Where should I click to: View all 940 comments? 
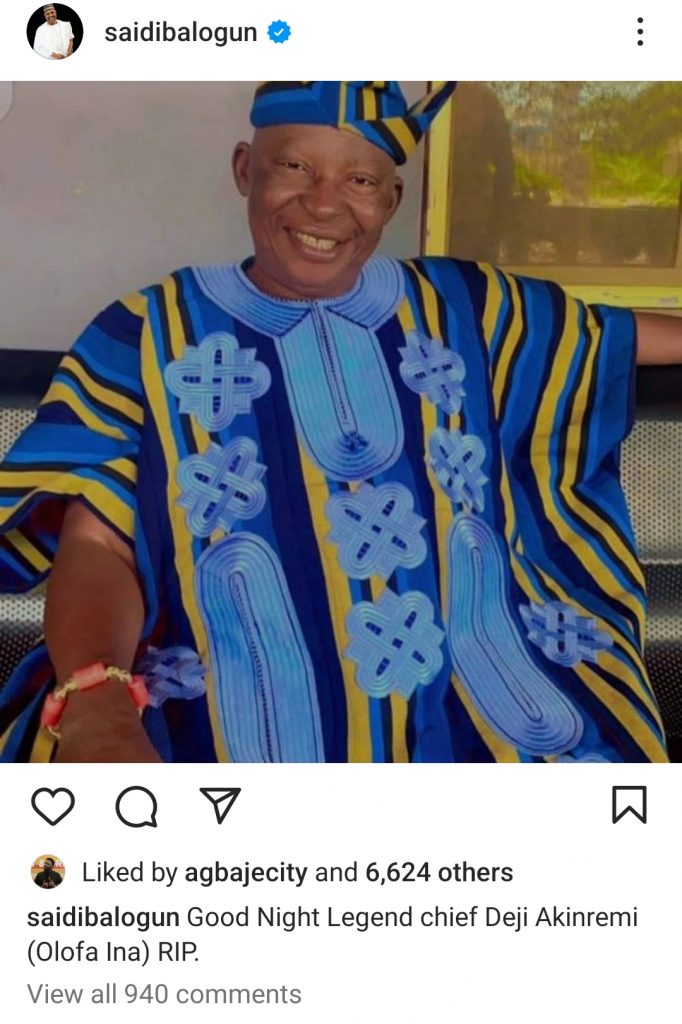pyautogui.click(x=164, y=994)
